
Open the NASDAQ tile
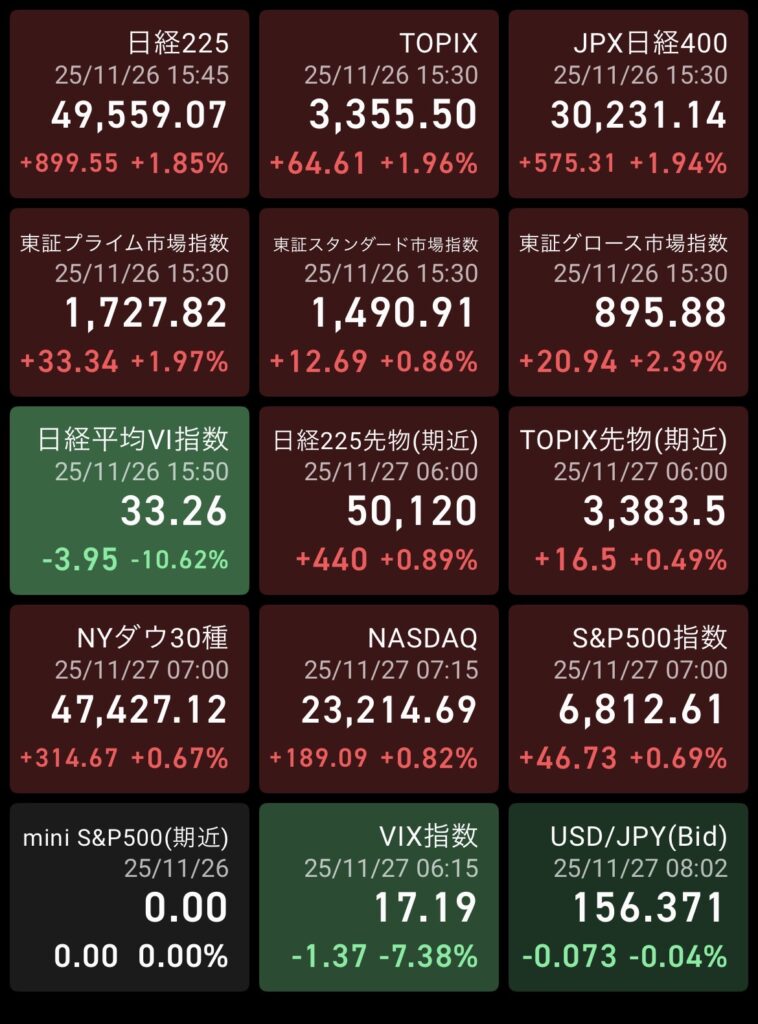(x=378, y=698)
